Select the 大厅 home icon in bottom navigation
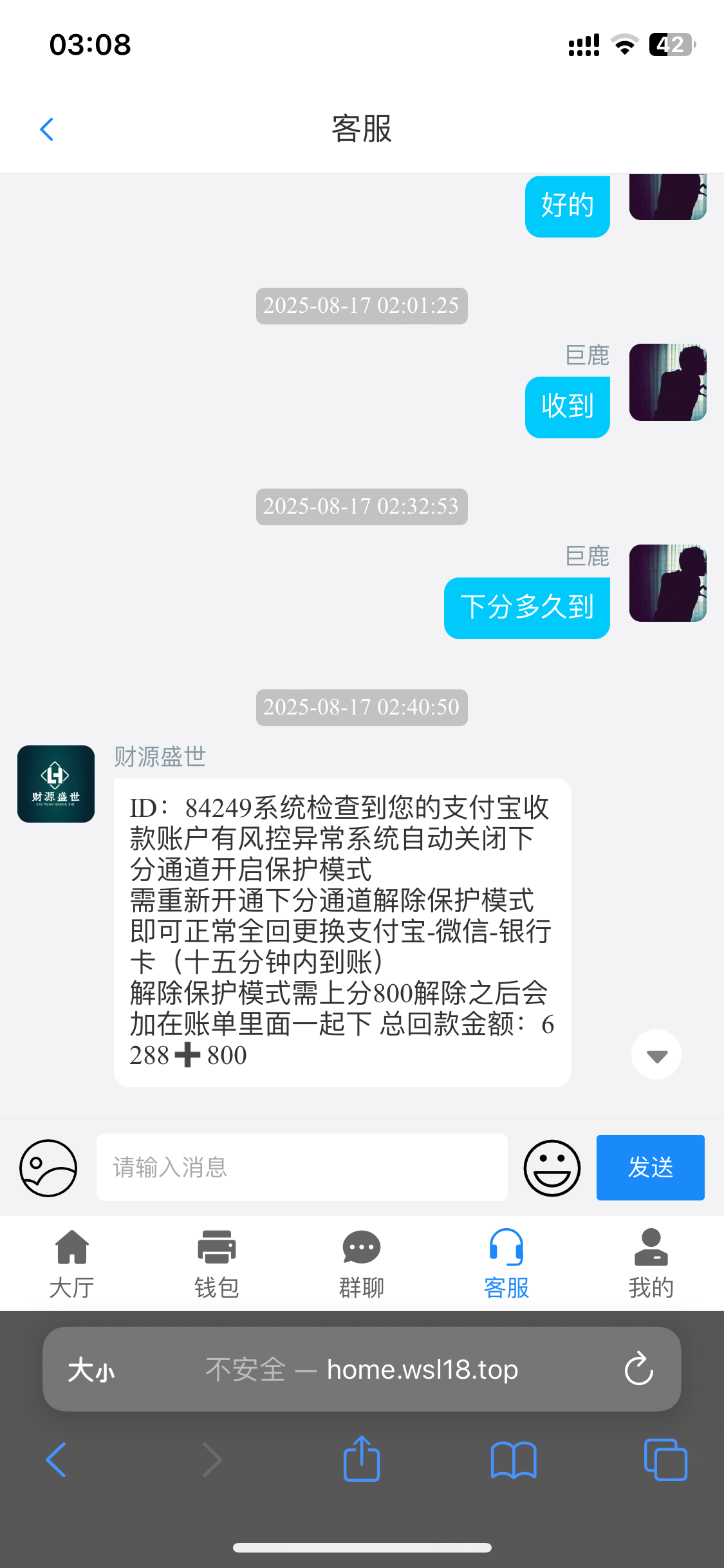This screenshot has height=1568, width=724. [71, 1247]
